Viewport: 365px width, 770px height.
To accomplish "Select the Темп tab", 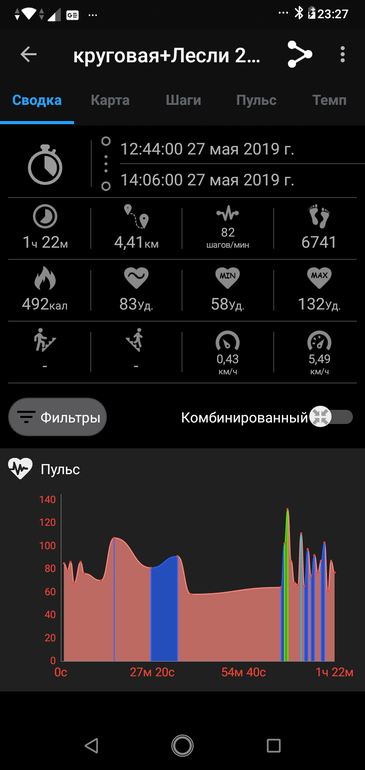I will coord(329,101).
